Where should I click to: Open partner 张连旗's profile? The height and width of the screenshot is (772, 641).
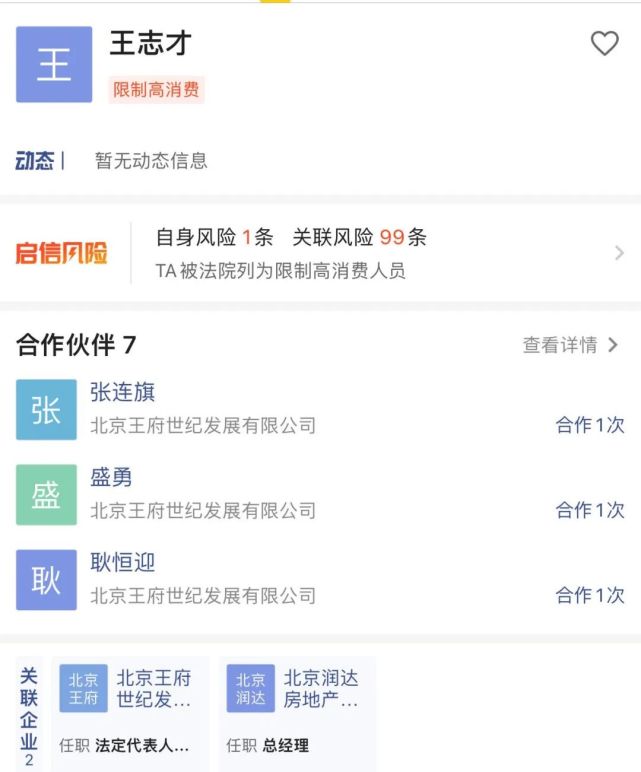[x=122, y=392]
